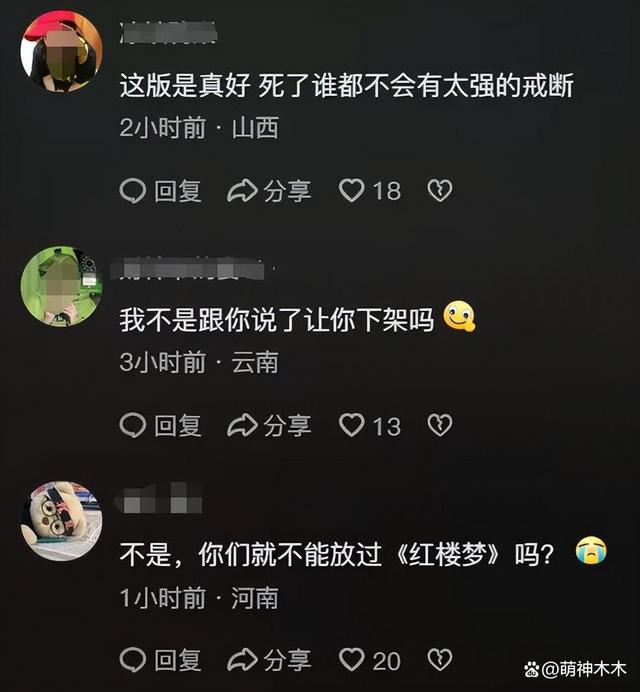Dislike the comment from 云南

point(440,426)
